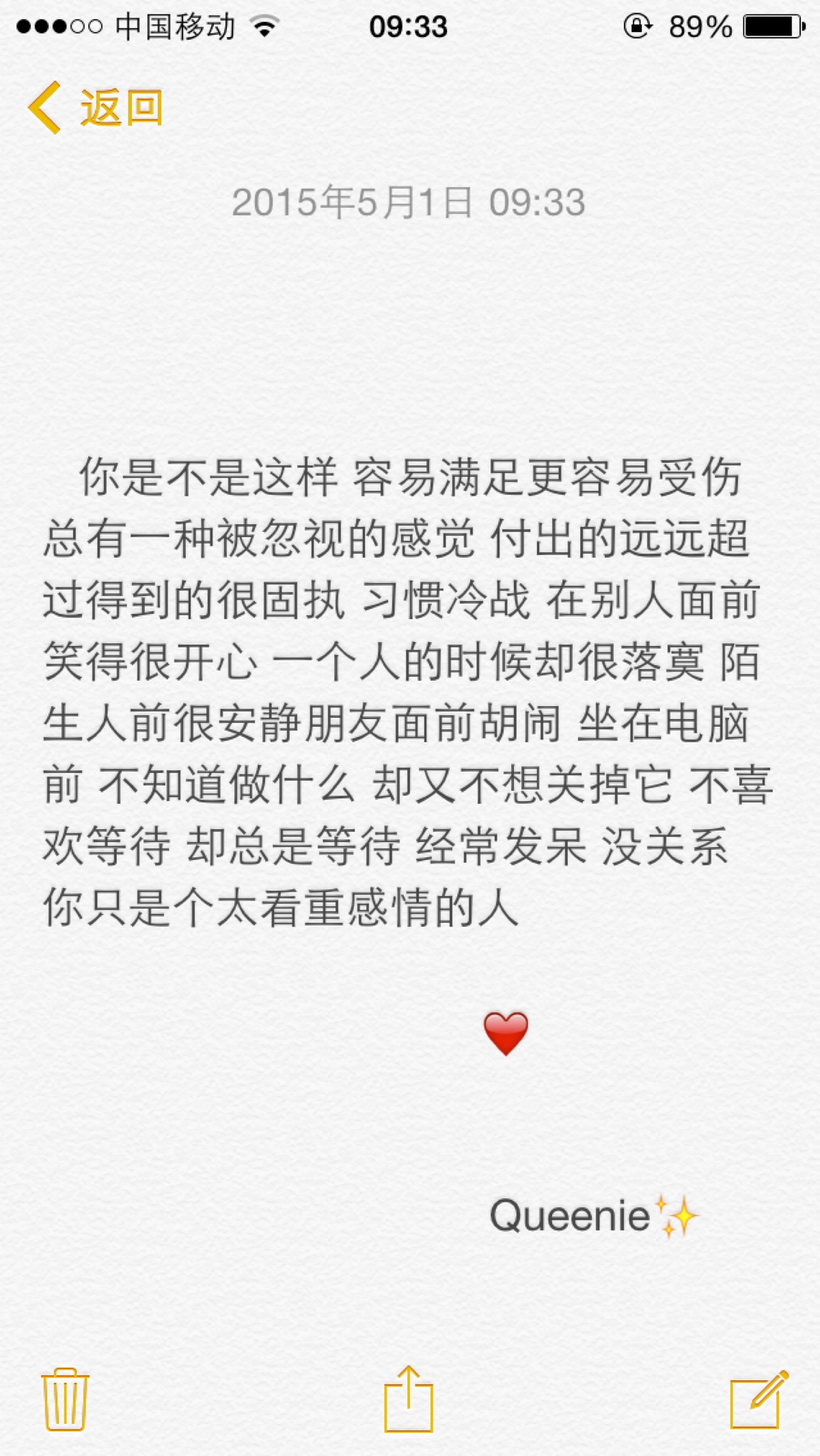Go back via the 返回 button
Image resolution: width=820 pixels, height=1456 pixels.
point(96,108)
